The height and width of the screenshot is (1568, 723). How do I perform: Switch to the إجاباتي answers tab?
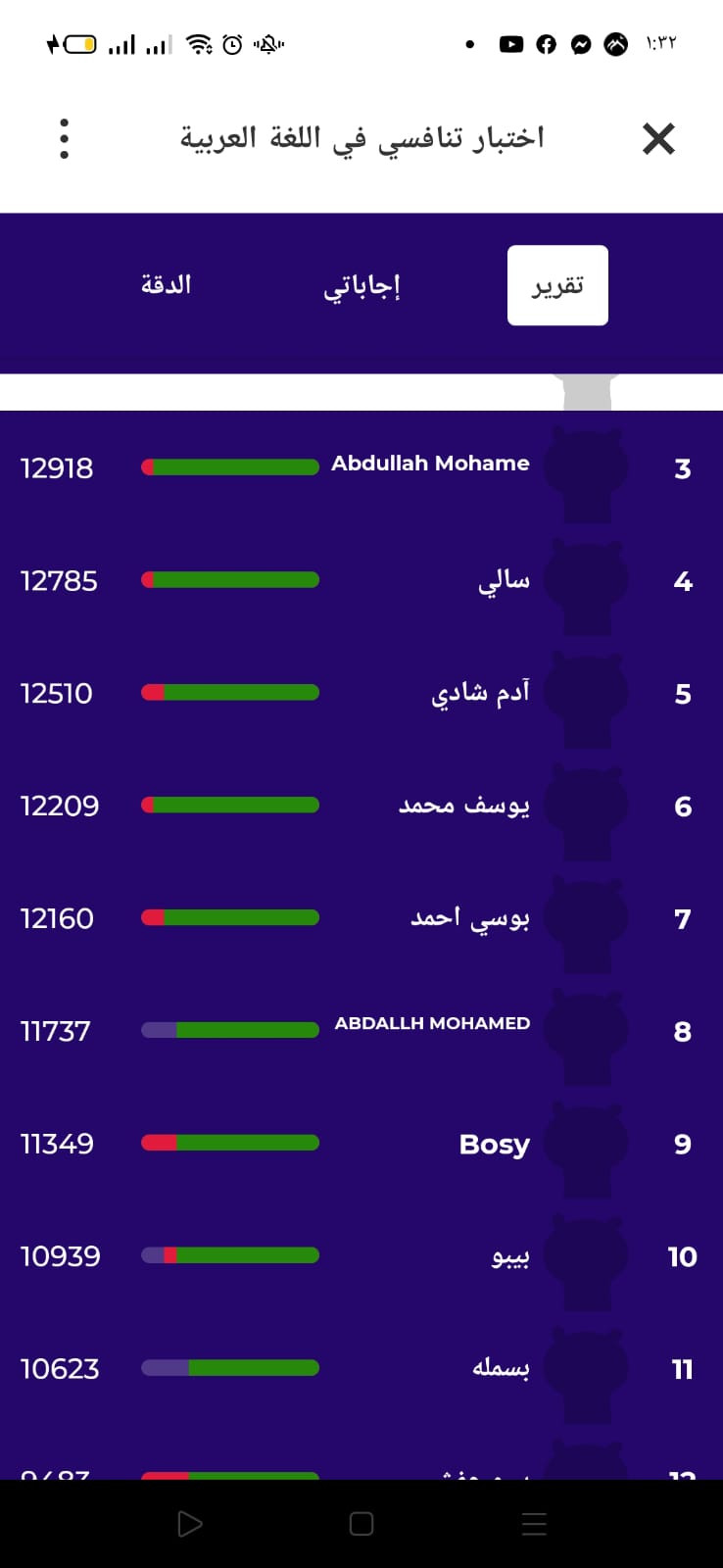pyautogui.click(x=361, y=286)
